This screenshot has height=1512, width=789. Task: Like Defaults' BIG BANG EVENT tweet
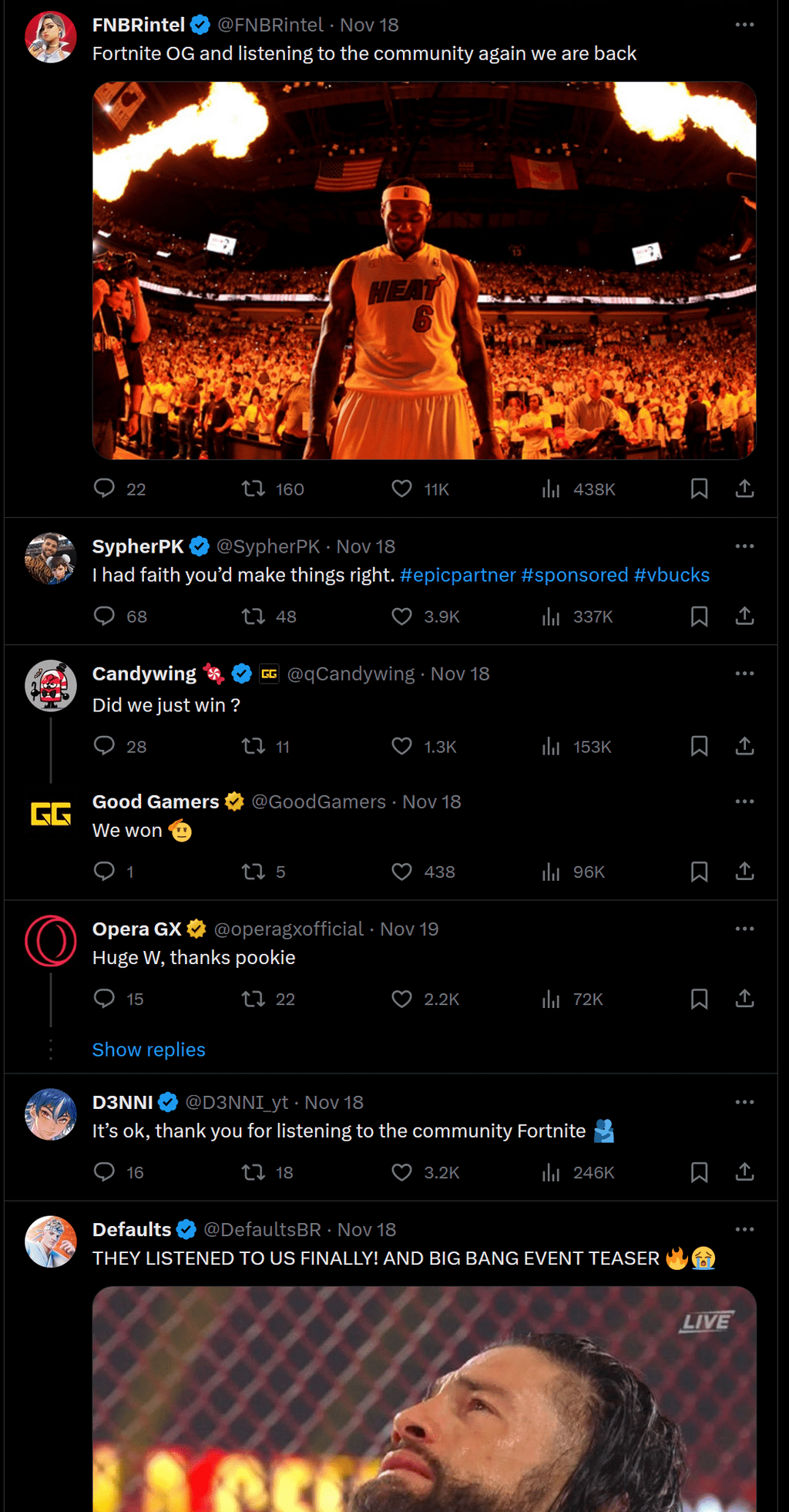click(401, 1507)
